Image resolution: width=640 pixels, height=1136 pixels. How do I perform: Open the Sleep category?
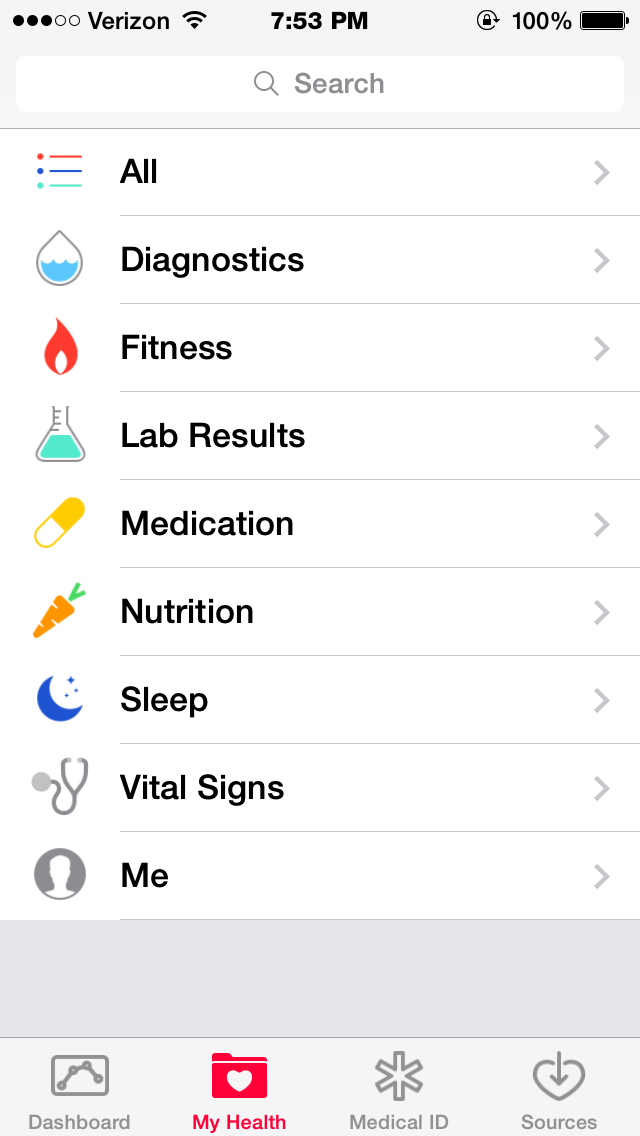pyautogui.click(x=320, y=700)
